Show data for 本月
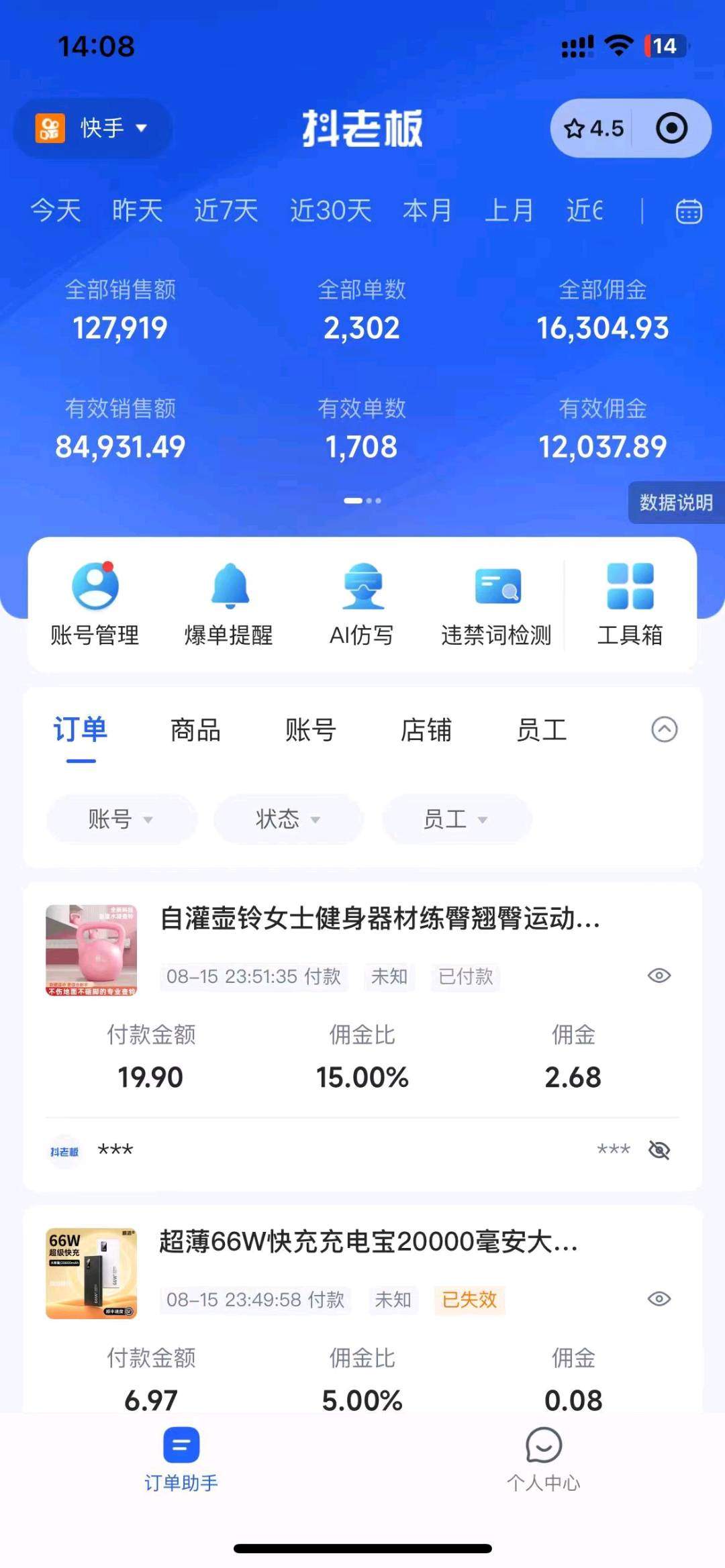The width and height of the screenshot is (725, 1568). [x=427, y=211]
